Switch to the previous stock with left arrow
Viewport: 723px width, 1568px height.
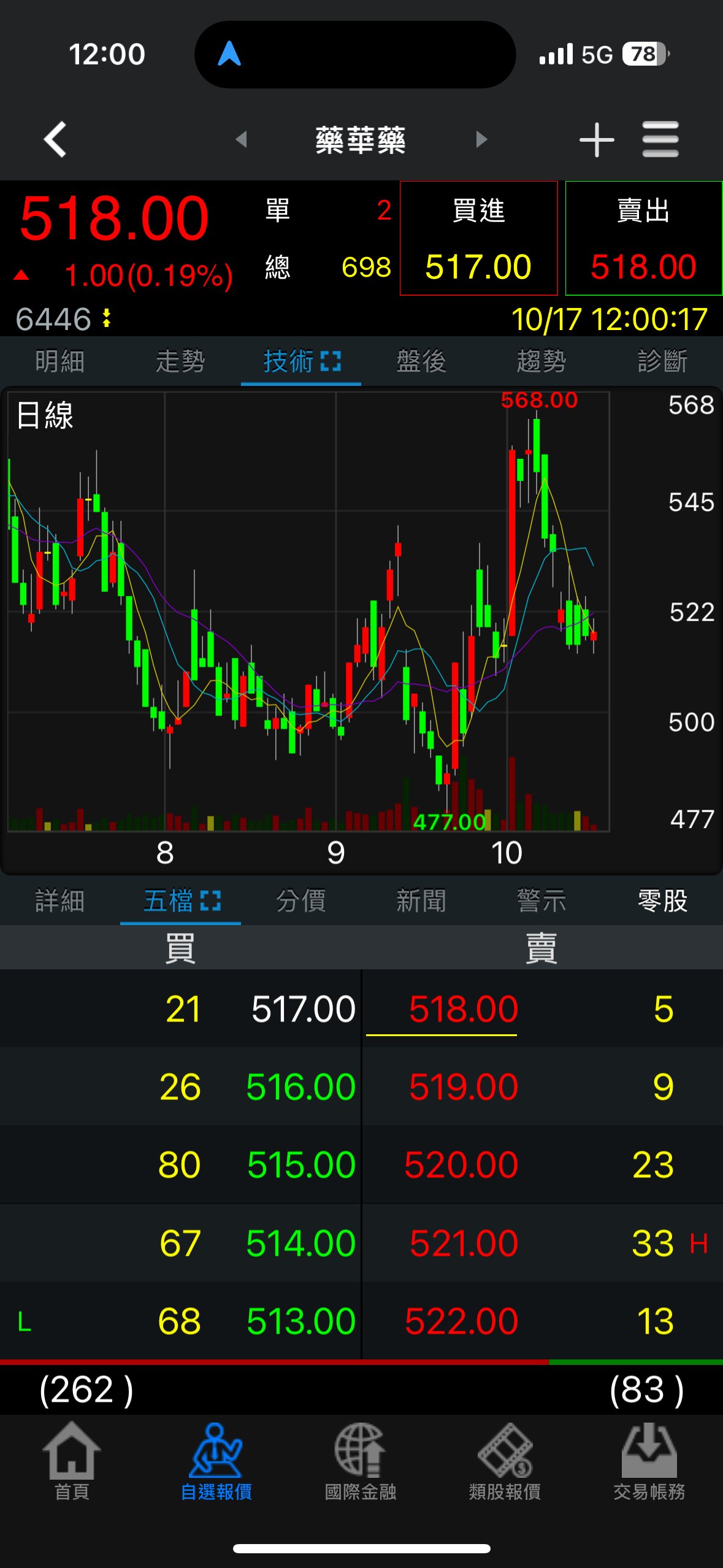pyautogui.click(x=242, y=139)
